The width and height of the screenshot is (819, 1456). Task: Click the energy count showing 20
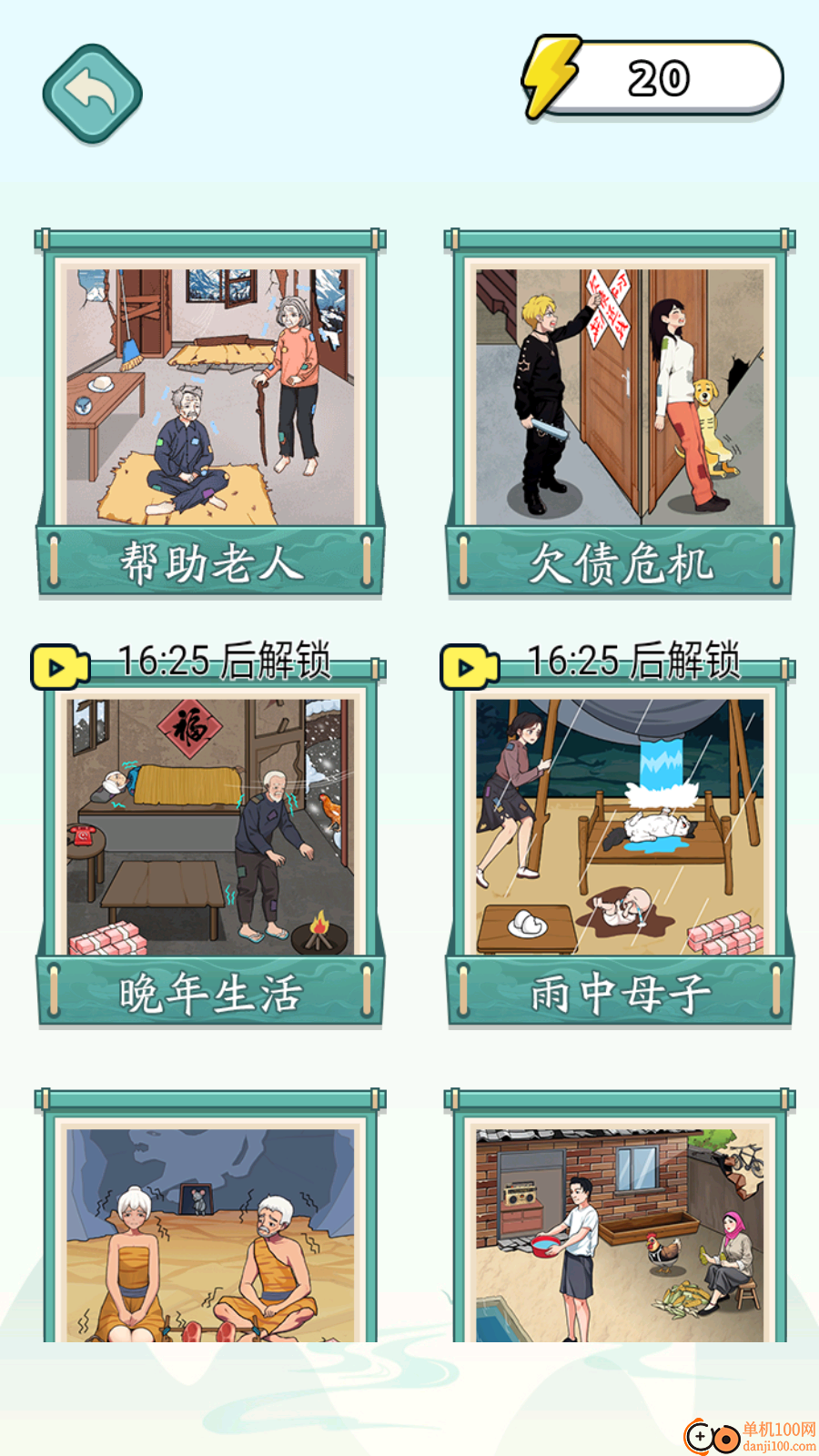click(x=658, y=76)
